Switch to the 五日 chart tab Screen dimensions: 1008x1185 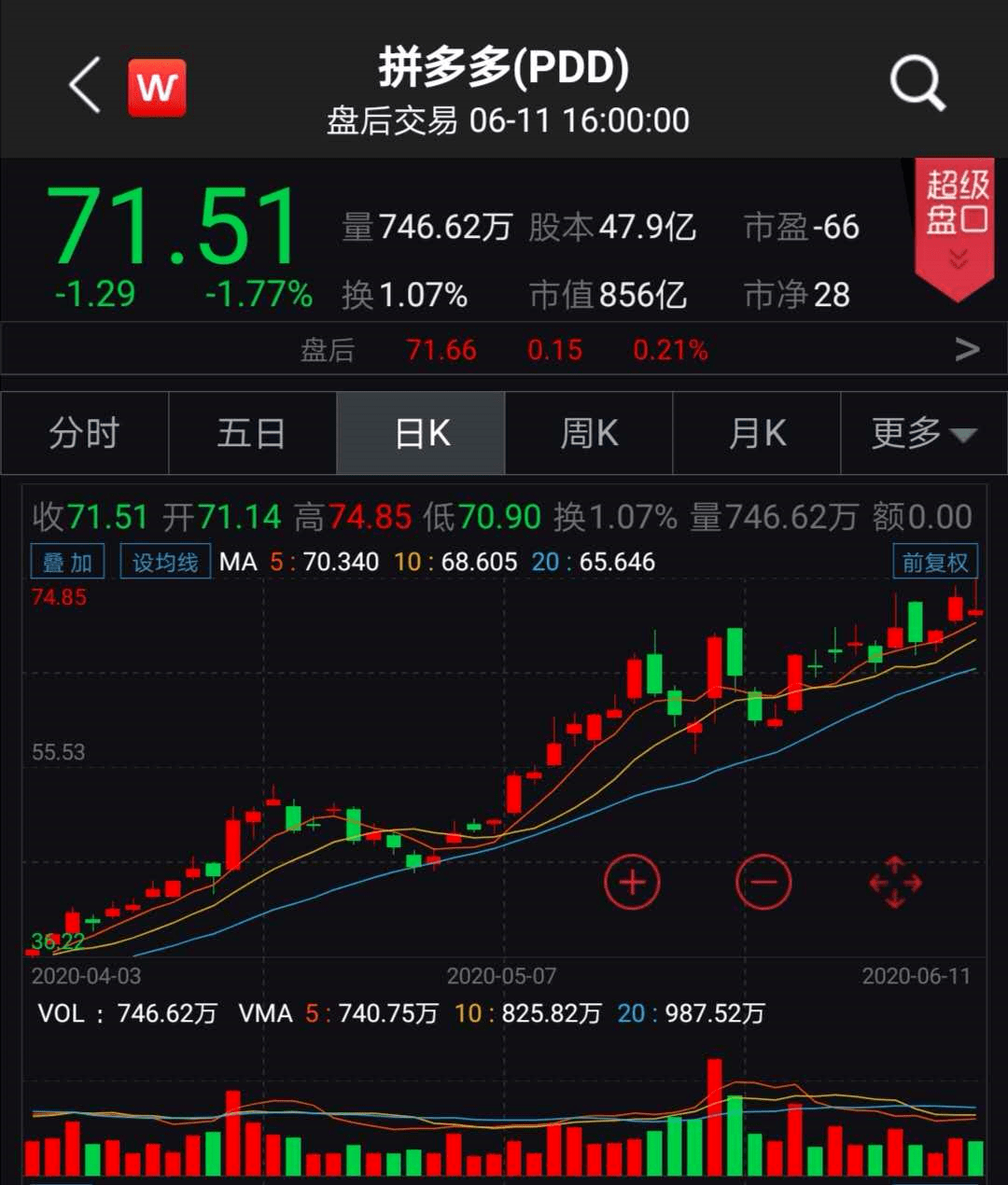click(x=252, y=434)
